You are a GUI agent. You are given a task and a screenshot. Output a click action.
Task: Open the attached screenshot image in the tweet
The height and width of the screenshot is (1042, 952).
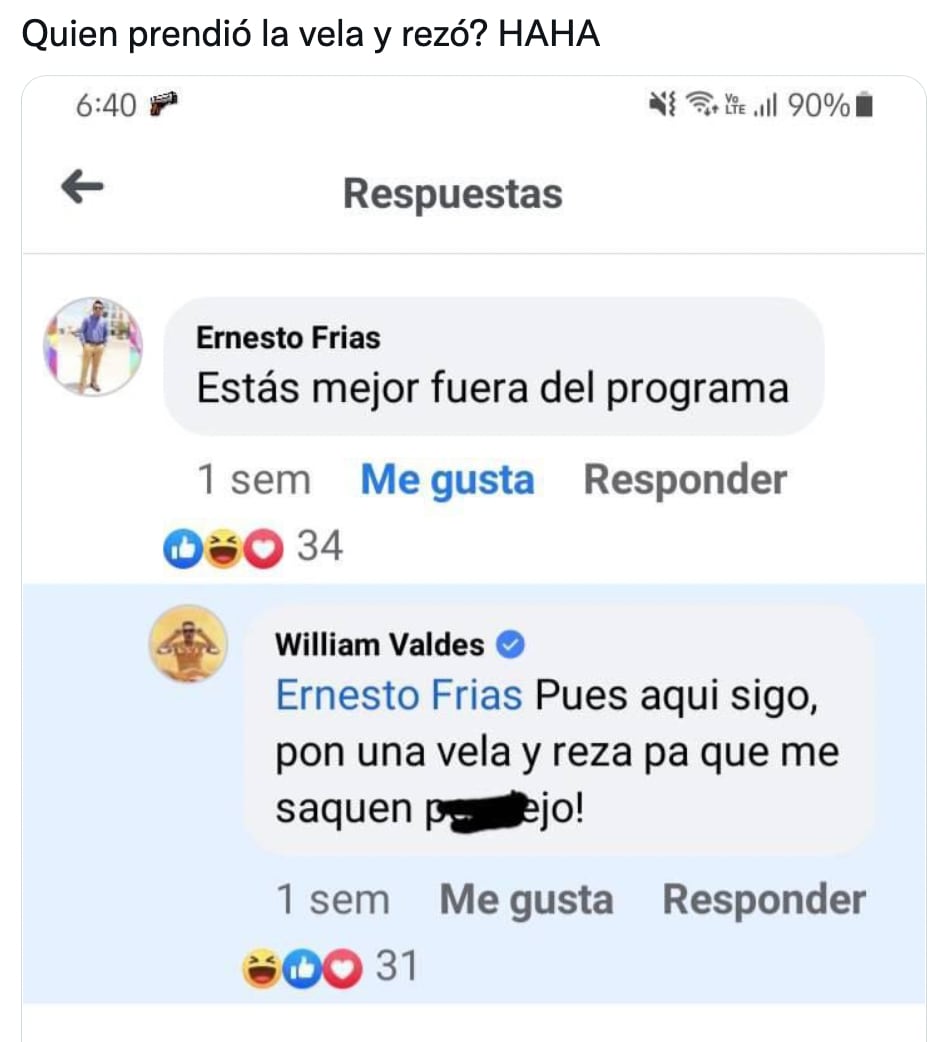click(x=474, y=560)
